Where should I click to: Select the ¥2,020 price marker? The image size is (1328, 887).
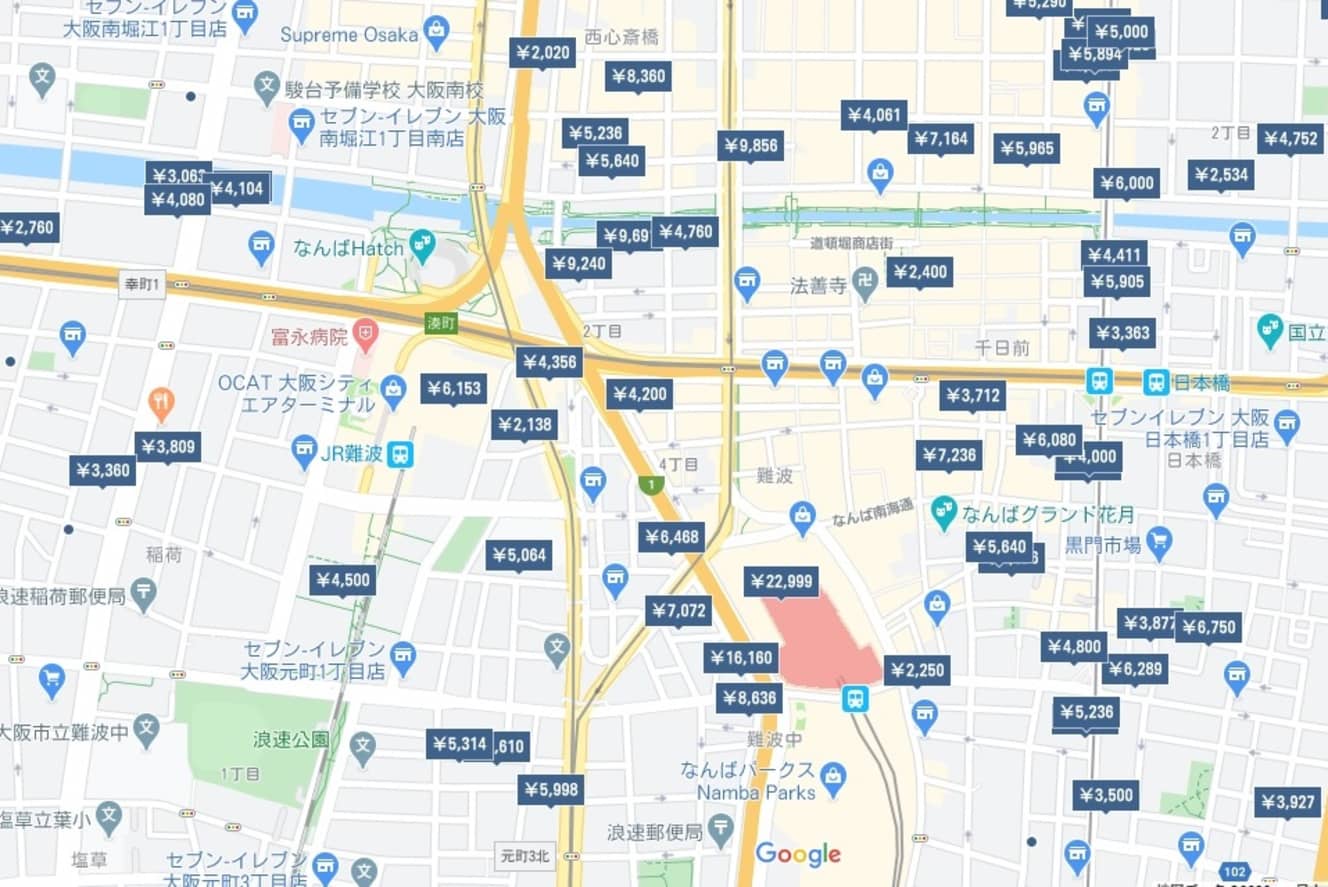click(542, 53)
